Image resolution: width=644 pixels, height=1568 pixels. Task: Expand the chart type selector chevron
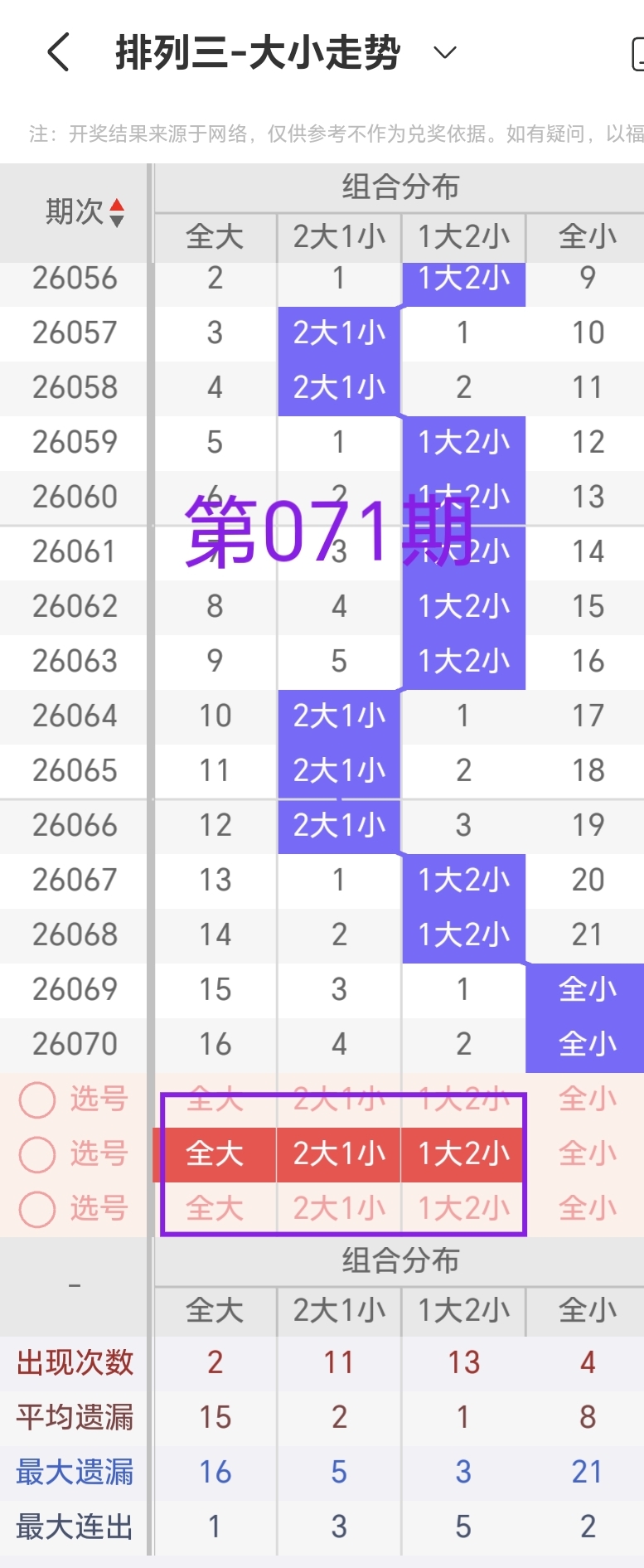tap(443, 54)
